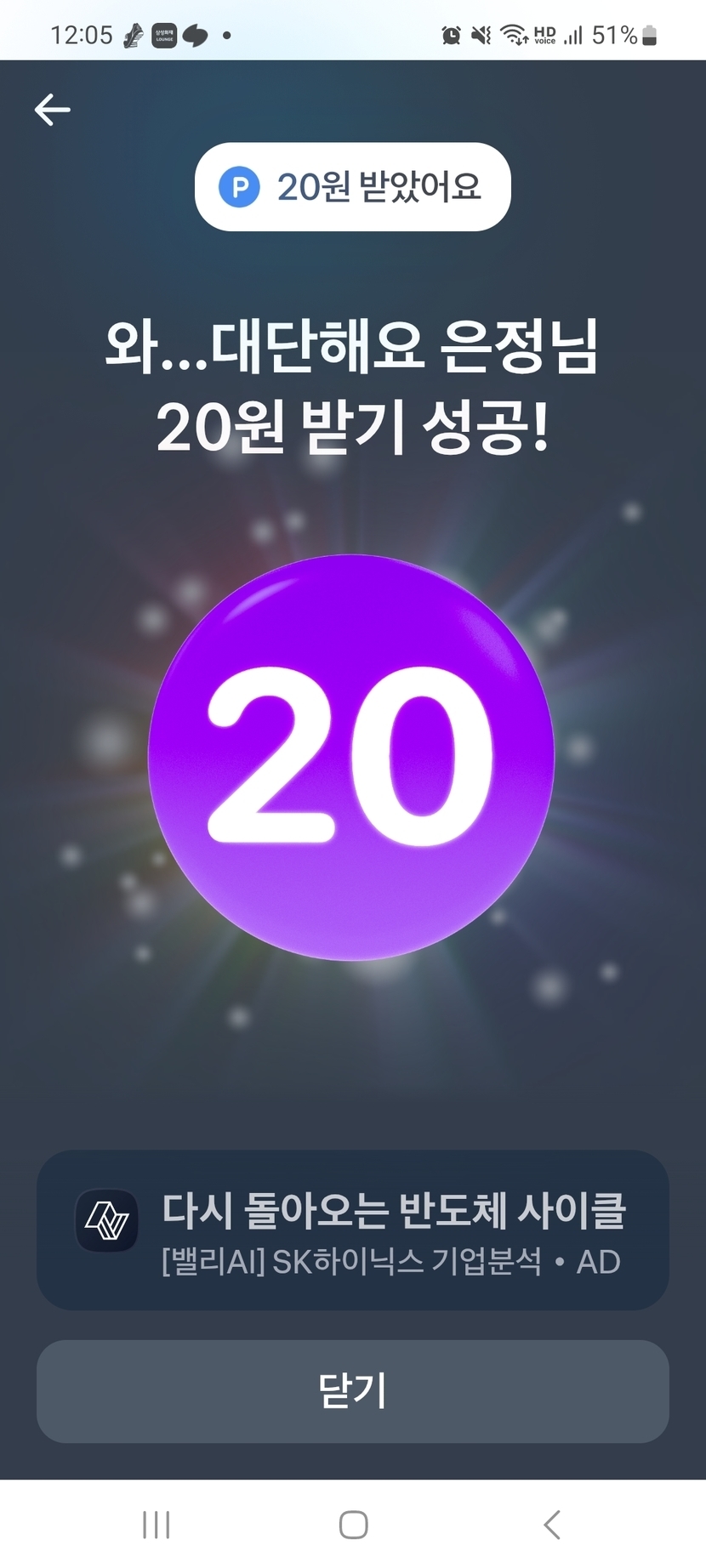Tap the 닫기 button to close
Screen dimensions: 706x1568
[352, 1391]
